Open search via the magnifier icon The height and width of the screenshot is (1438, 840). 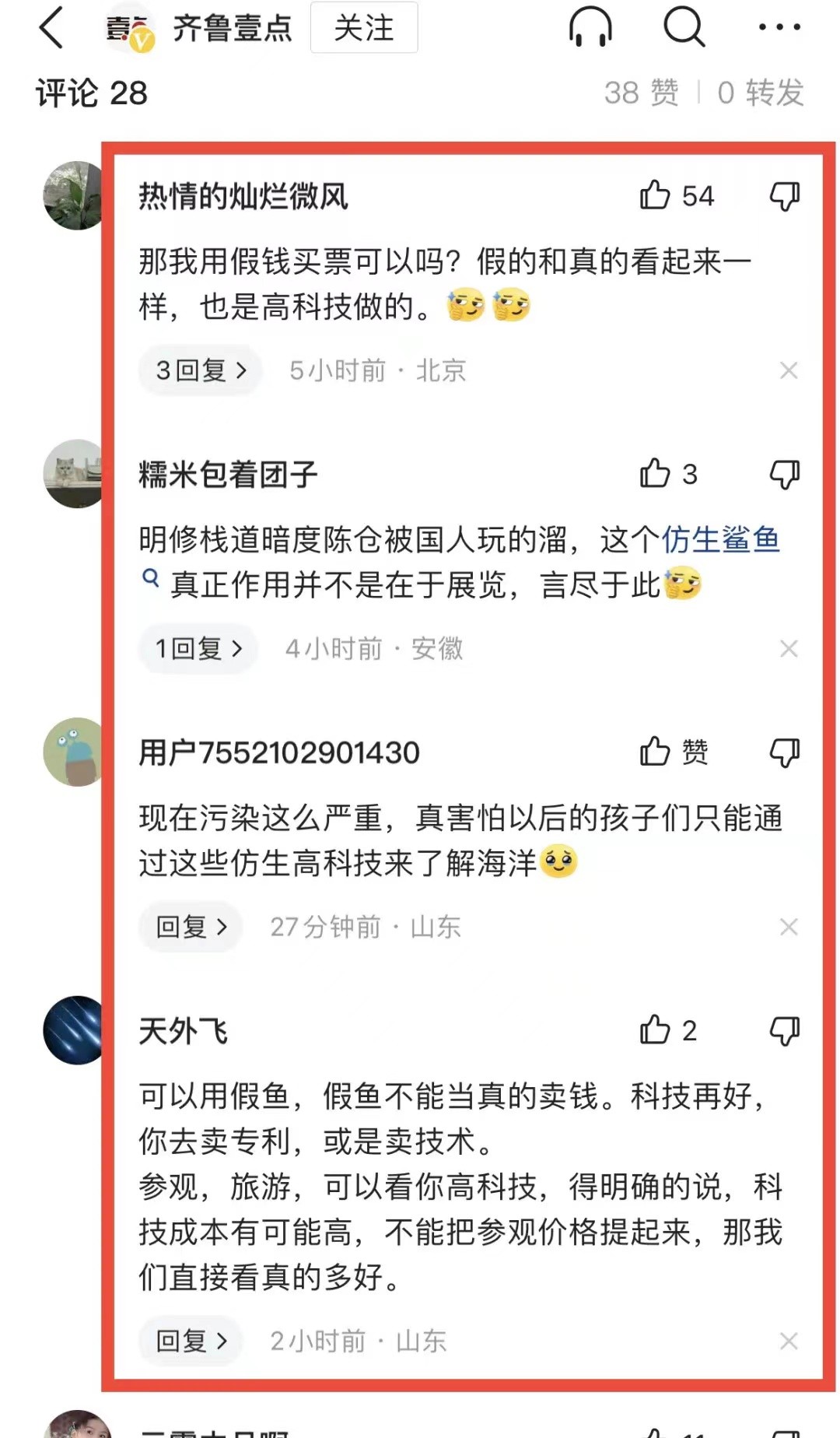click(x=684, y=28)
